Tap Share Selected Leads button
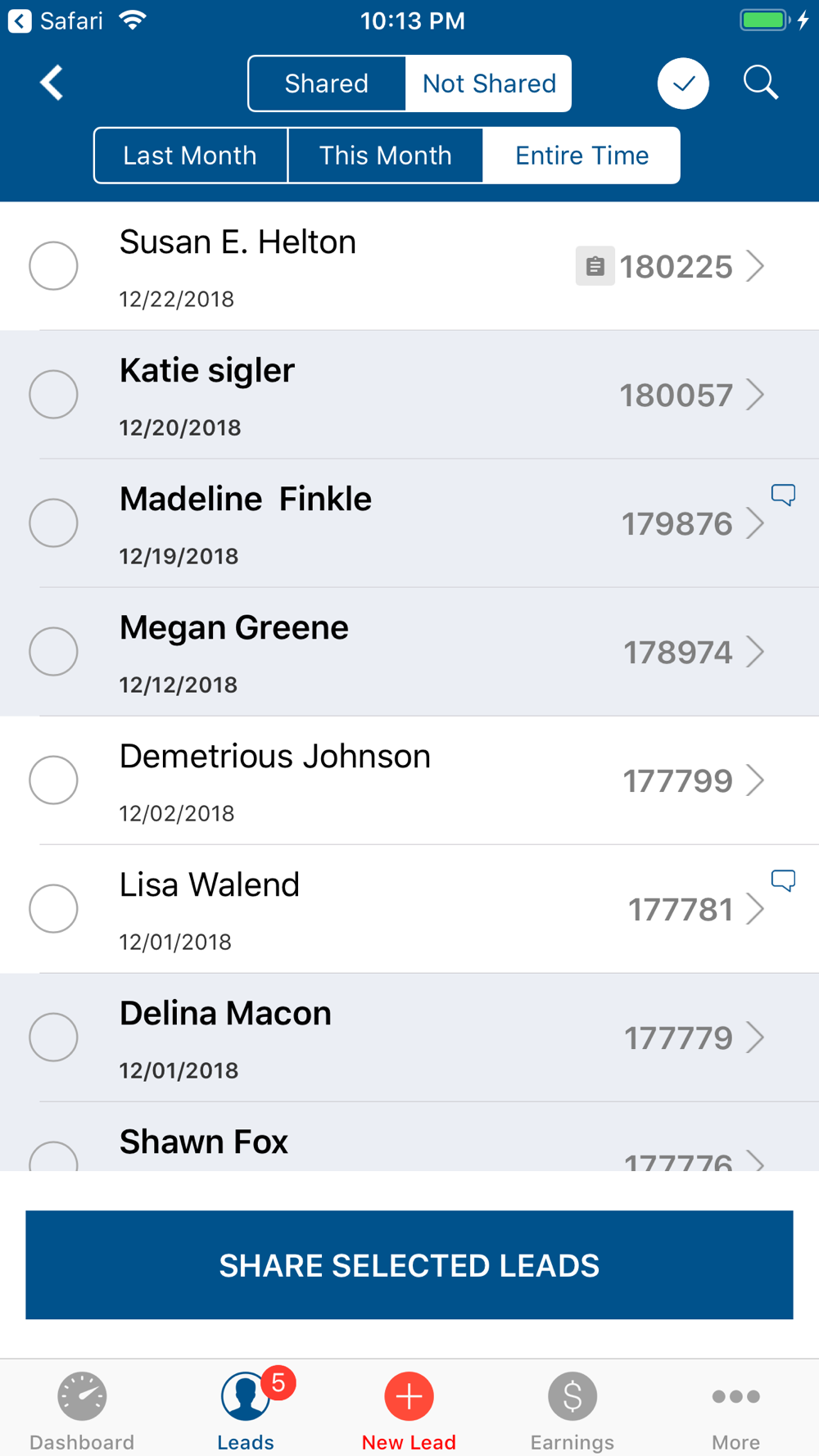The height and width of the screenshot is (1456, 819). pyautogui.click(x=409, y=1265)
